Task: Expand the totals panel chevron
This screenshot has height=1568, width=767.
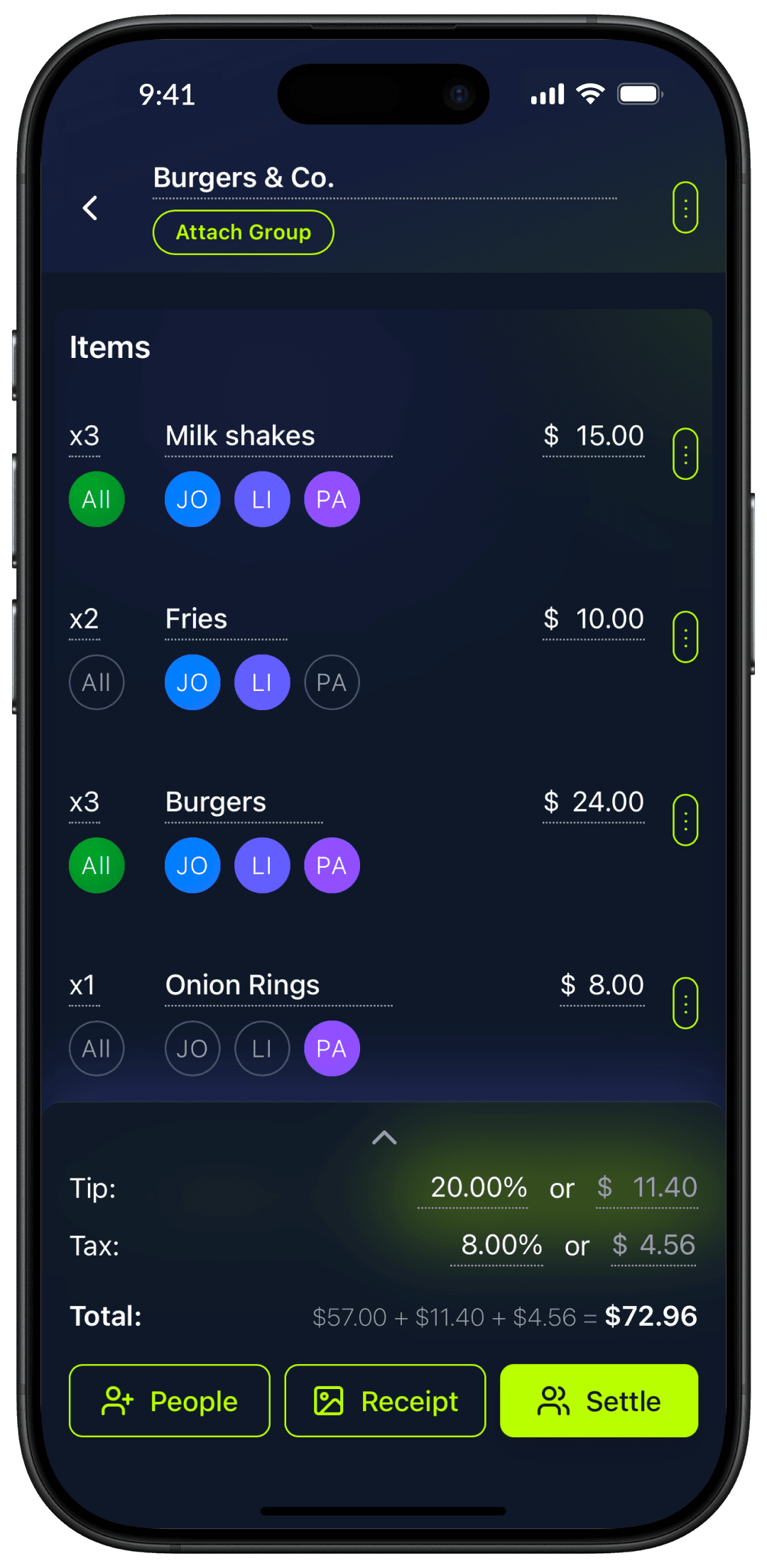Action: point(384,1138)
